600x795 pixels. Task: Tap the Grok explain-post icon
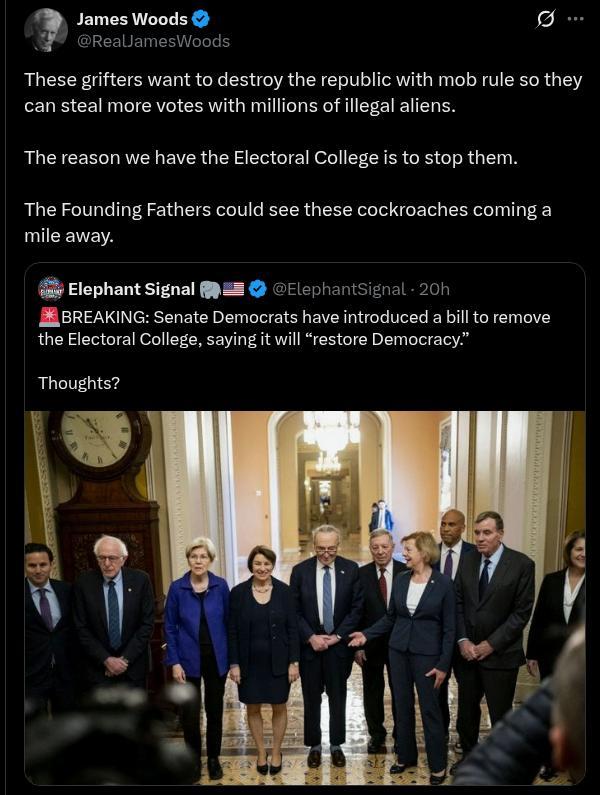coord(546,20)
